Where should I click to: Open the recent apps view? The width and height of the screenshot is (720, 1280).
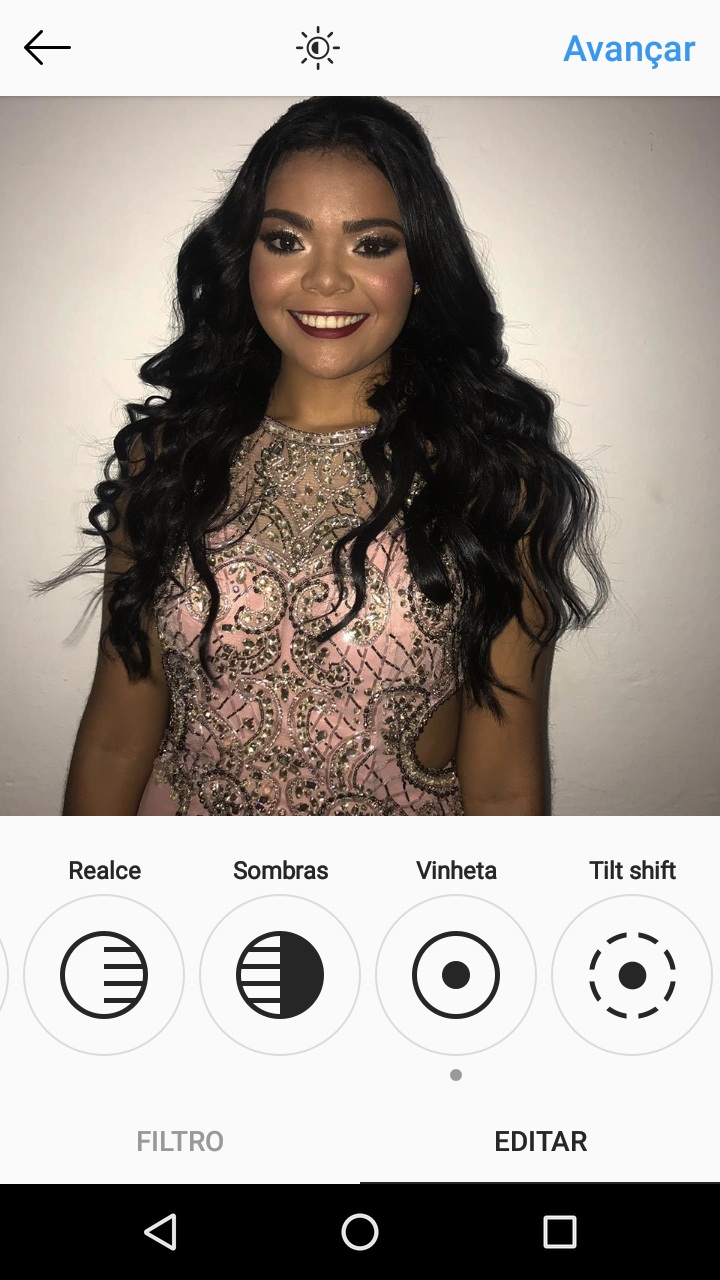click(x=560, y=1232)
